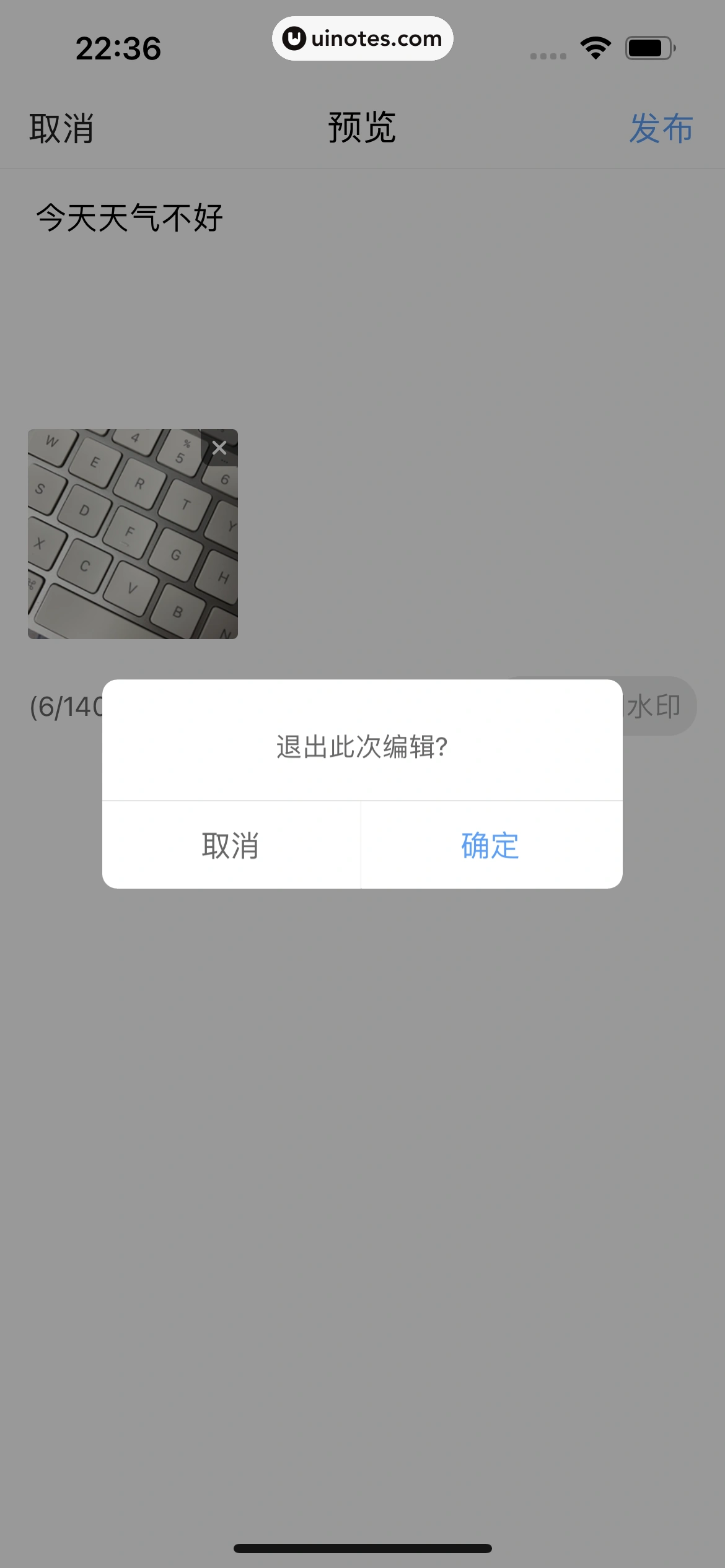Tap 取消 in the top bar
The height and width of the screenshot is (1568, 725).
point(61,129)
